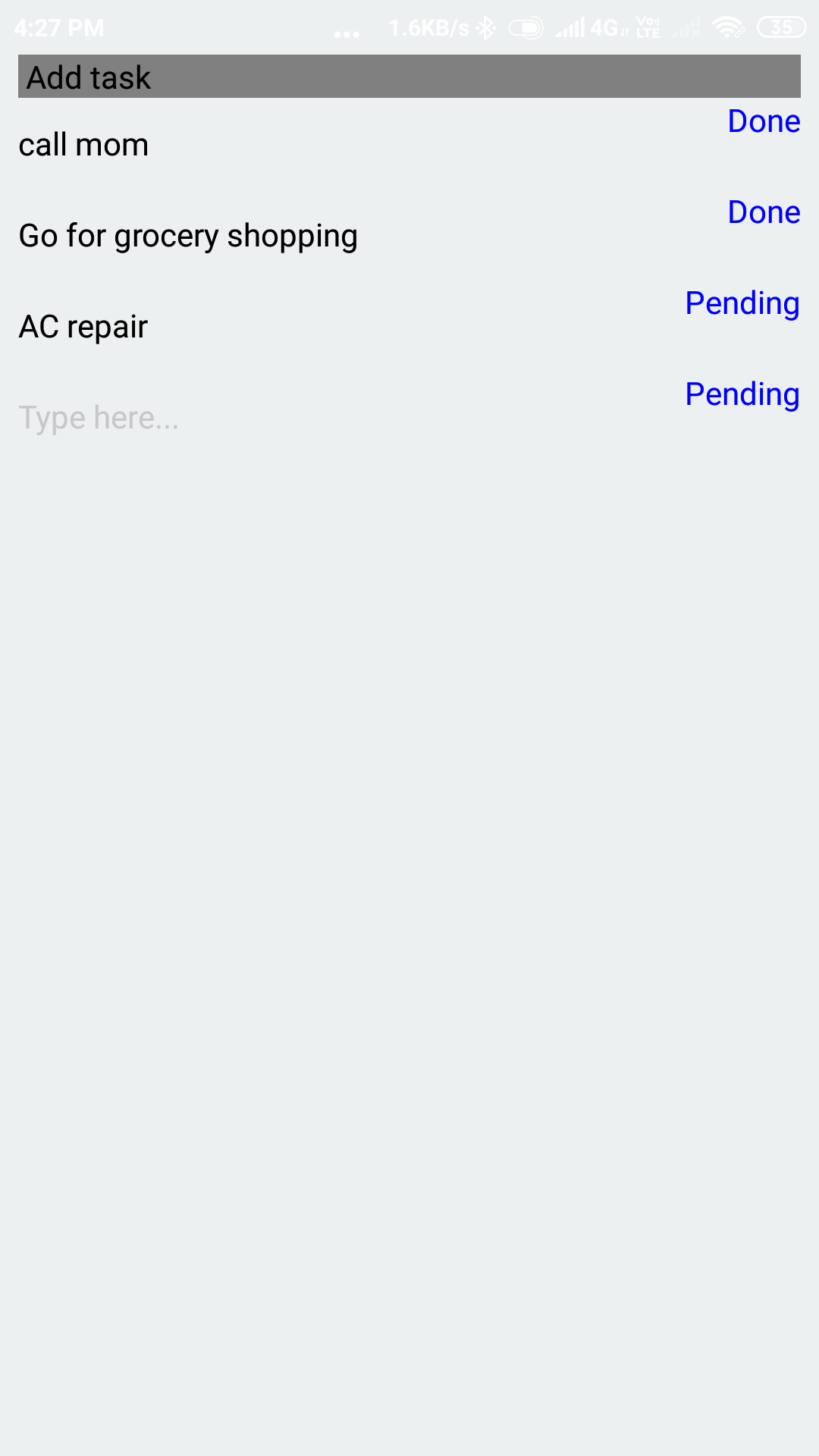The image size is (819, 1456).
Task: Tap the clock showing 4:27 PM
Action: click(58, 27)
